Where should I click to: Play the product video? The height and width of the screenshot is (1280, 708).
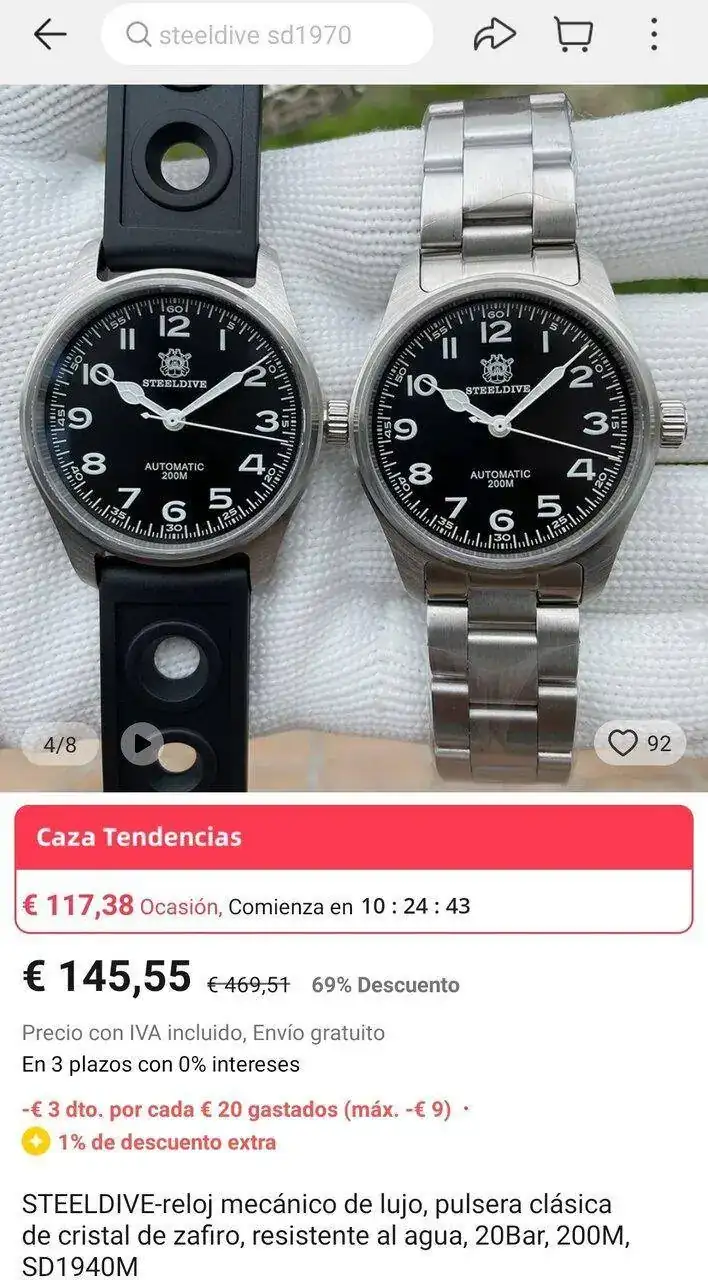click(142, 744)
